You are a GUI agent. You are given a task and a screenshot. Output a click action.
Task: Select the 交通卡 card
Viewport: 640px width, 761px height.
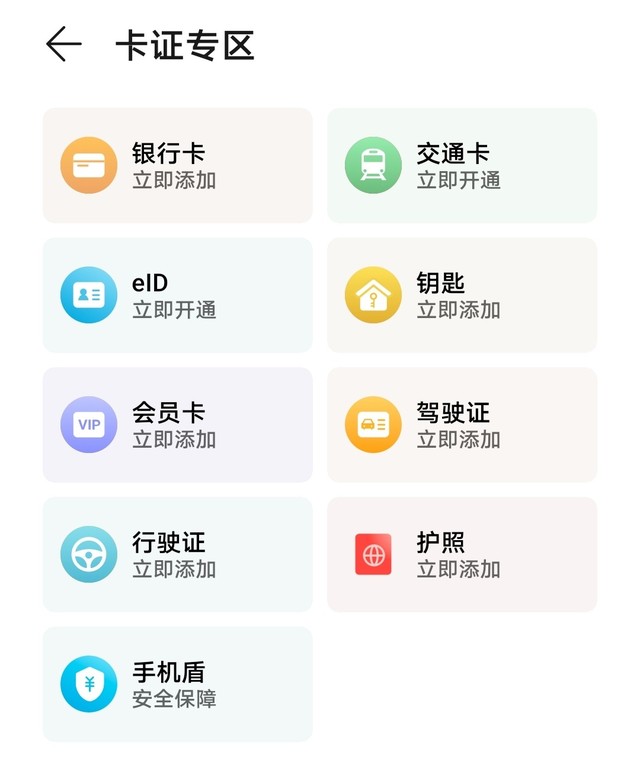pyautogui.click(x=462, y=165)
